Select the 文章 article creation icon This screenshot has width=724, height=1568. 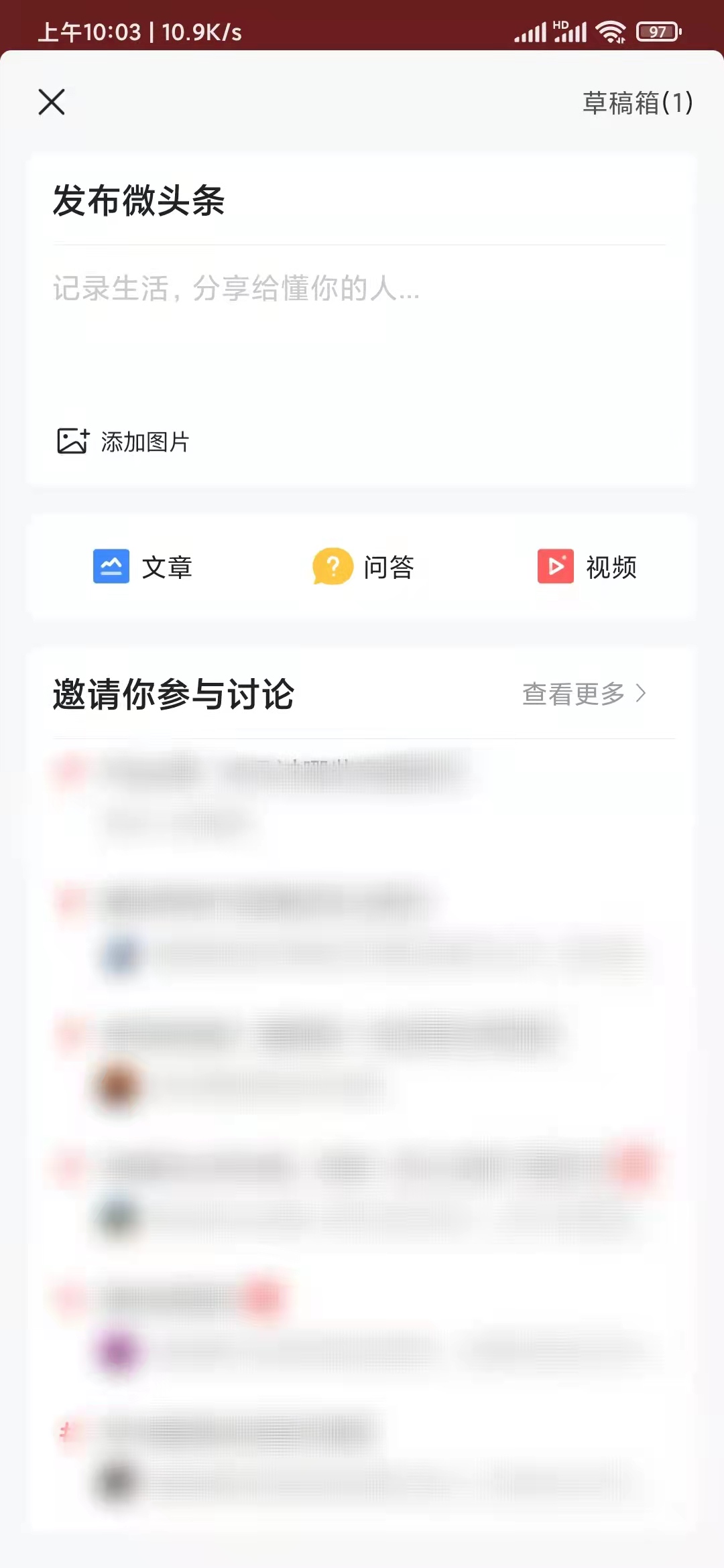pyautogui.click(x=112, y=566)
